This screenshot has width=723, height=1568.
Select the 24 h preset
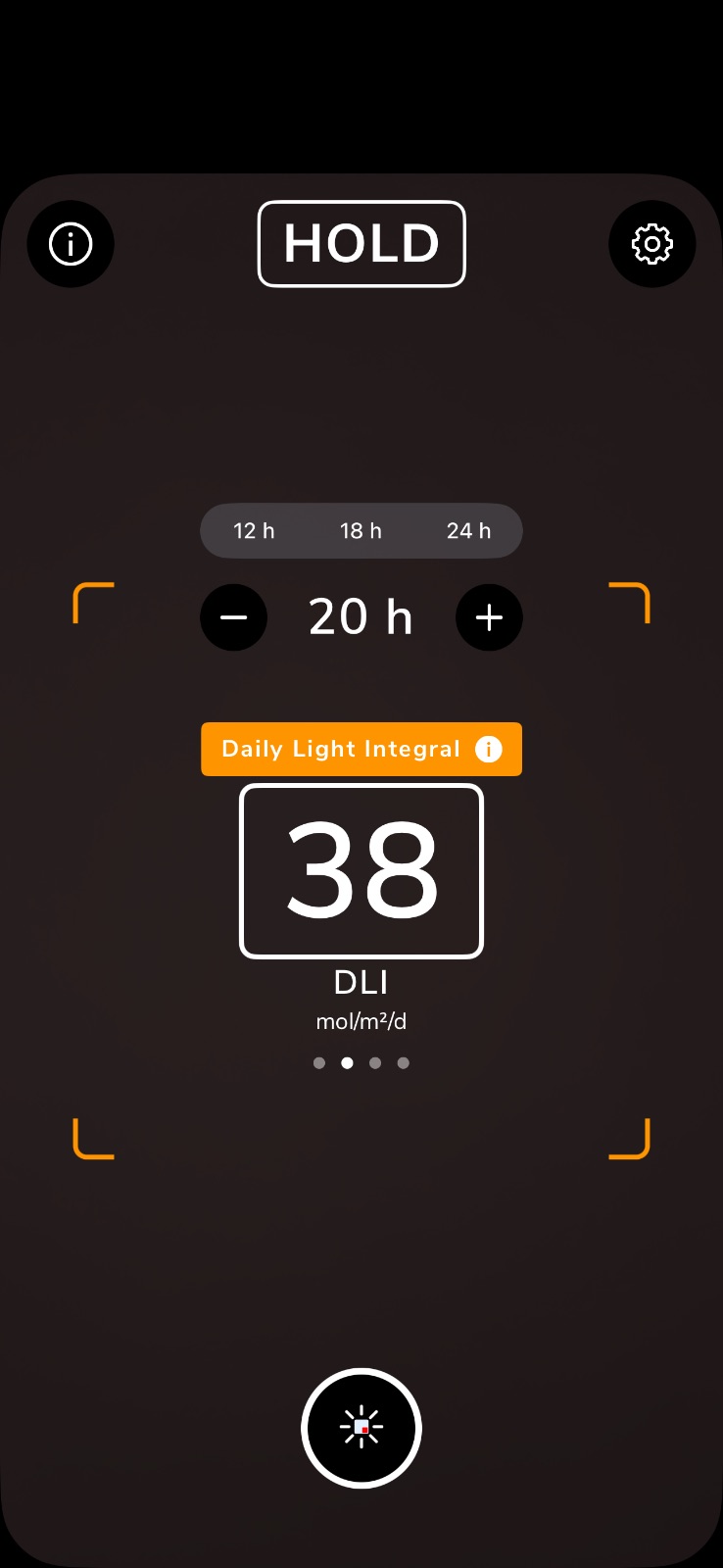click(x=468, y=531)
